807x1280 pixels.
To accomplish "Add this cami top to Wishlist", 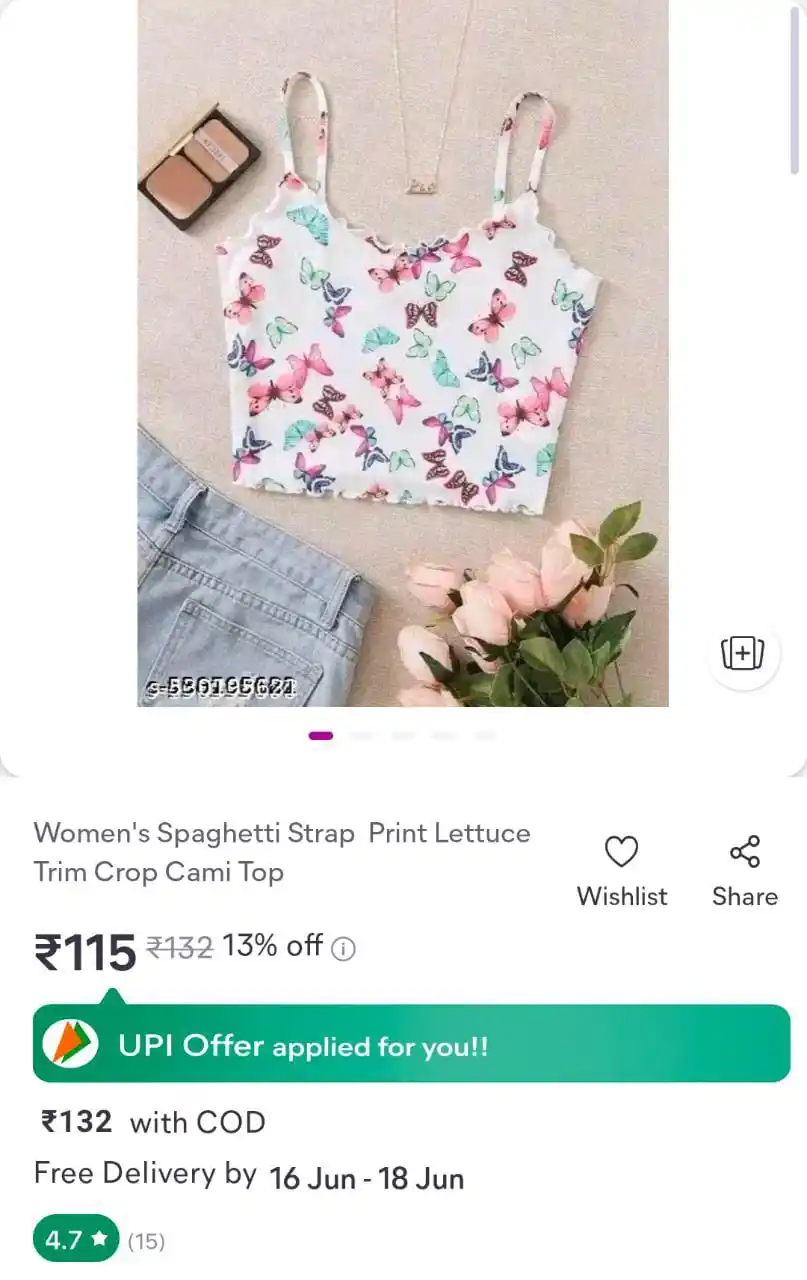I will [x=621, y=870].
